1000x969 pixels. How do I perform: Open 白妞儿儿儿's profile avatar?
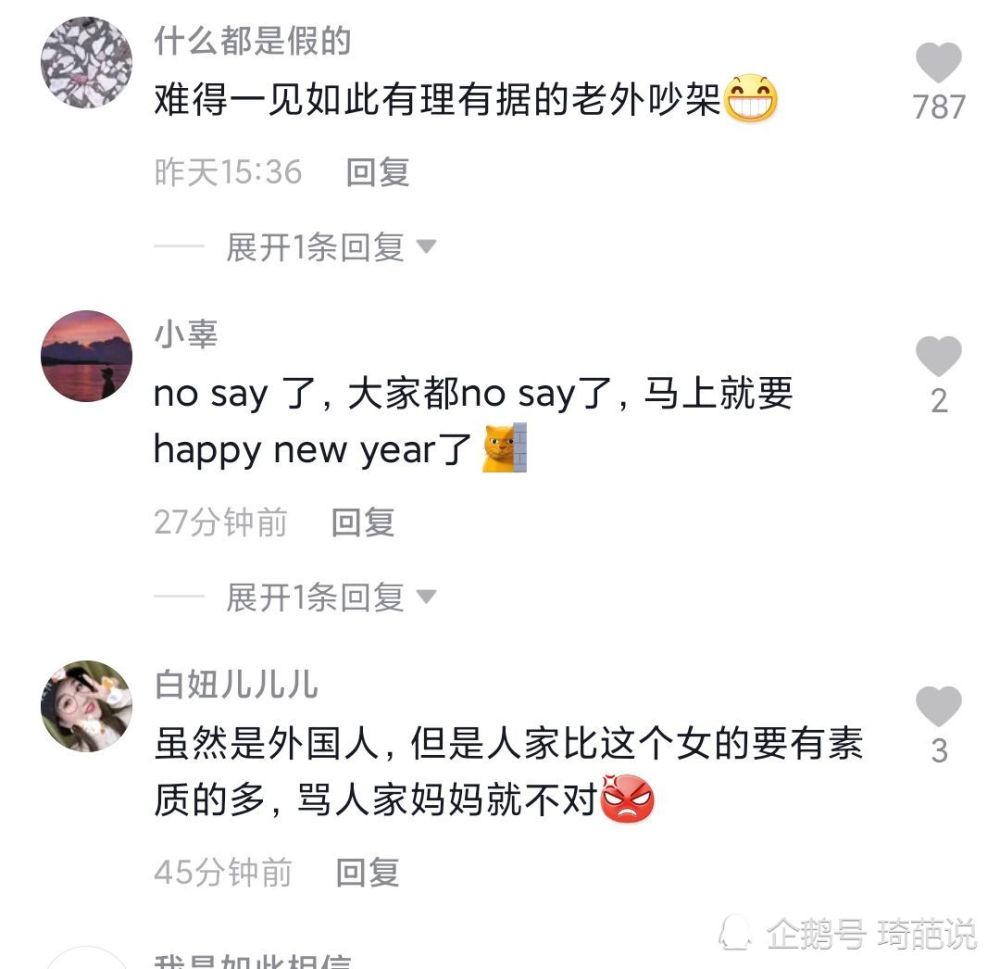click(86, 706)
